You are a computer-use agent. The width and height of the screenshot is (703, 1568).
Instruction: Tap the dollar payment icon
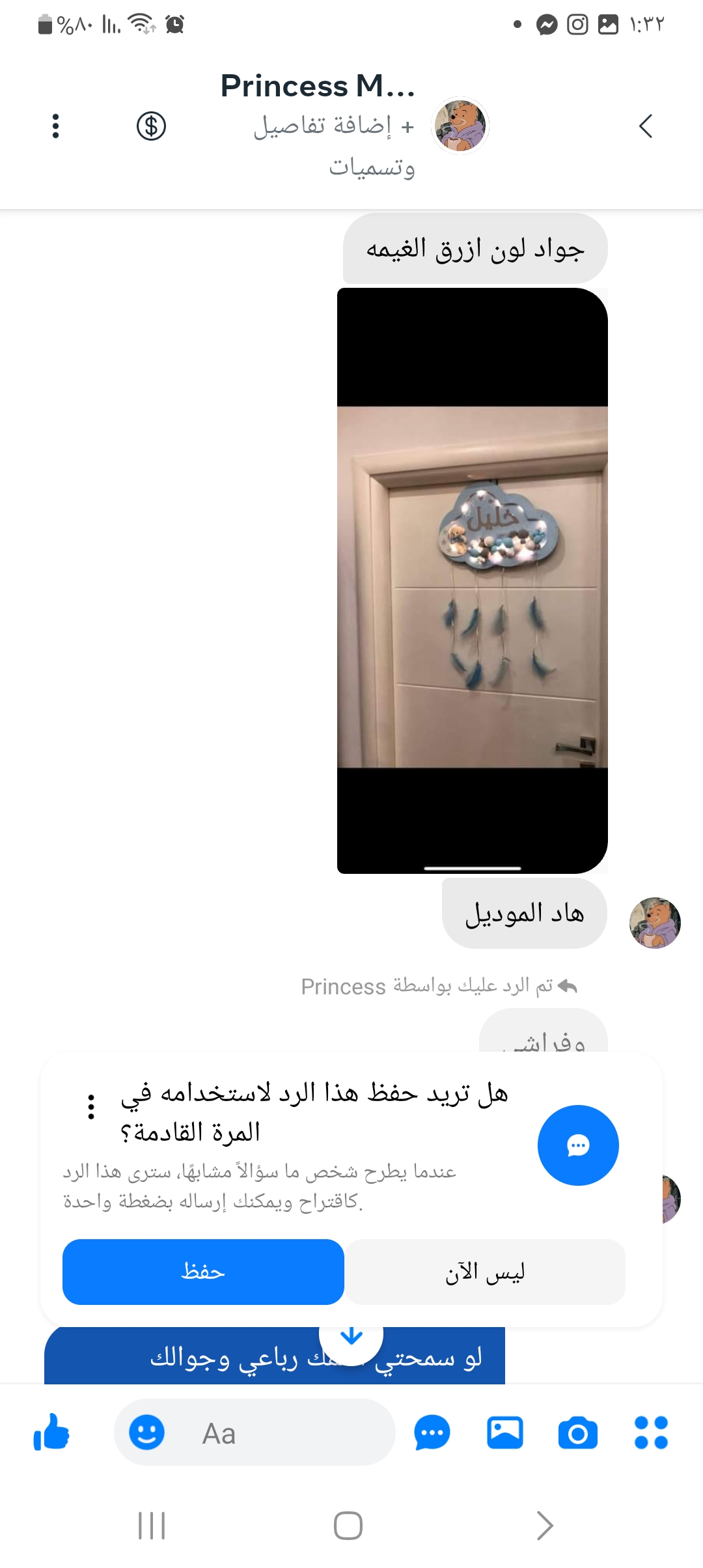(x=151, y=126)
